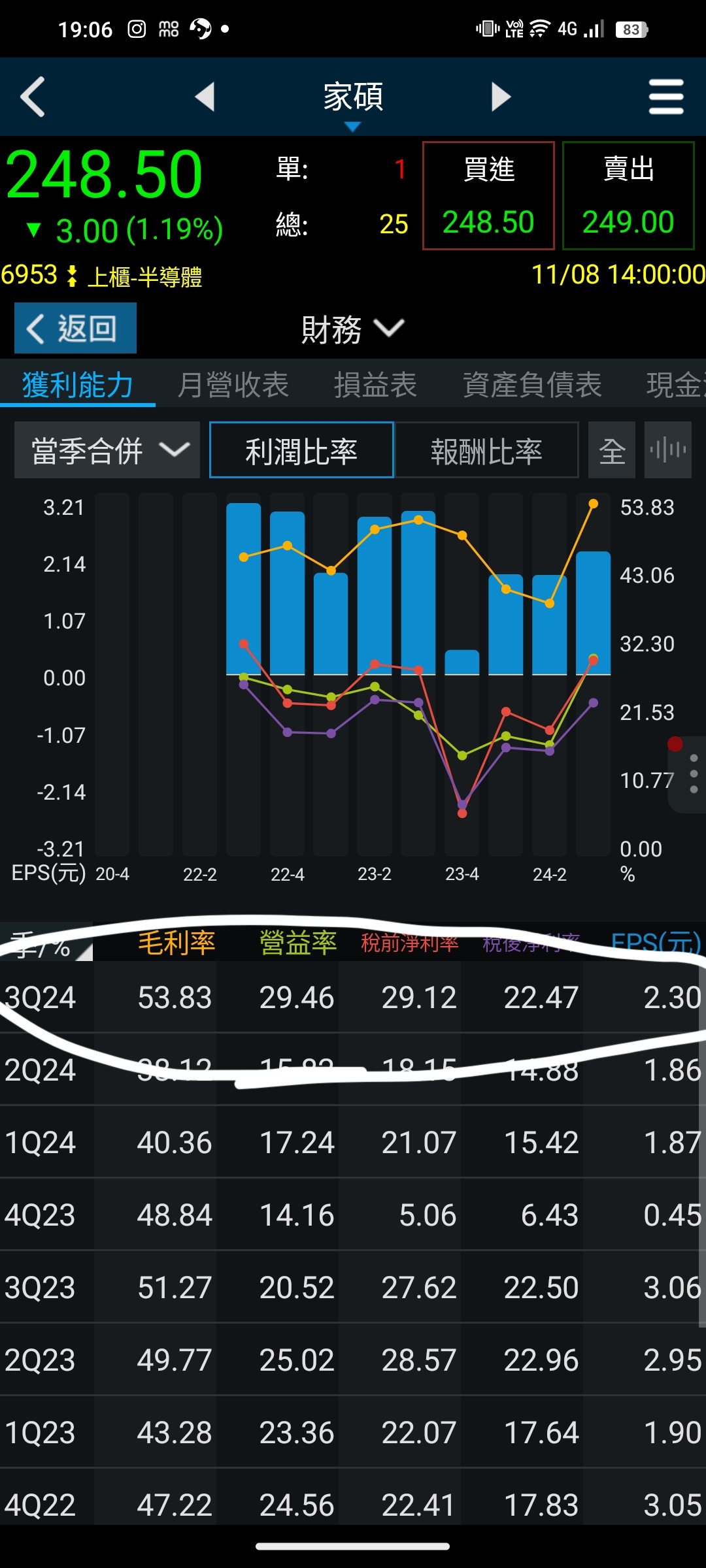The image size is (706, 1568).
Task: Switch to the next stock
Action: (x=501, y=97)
